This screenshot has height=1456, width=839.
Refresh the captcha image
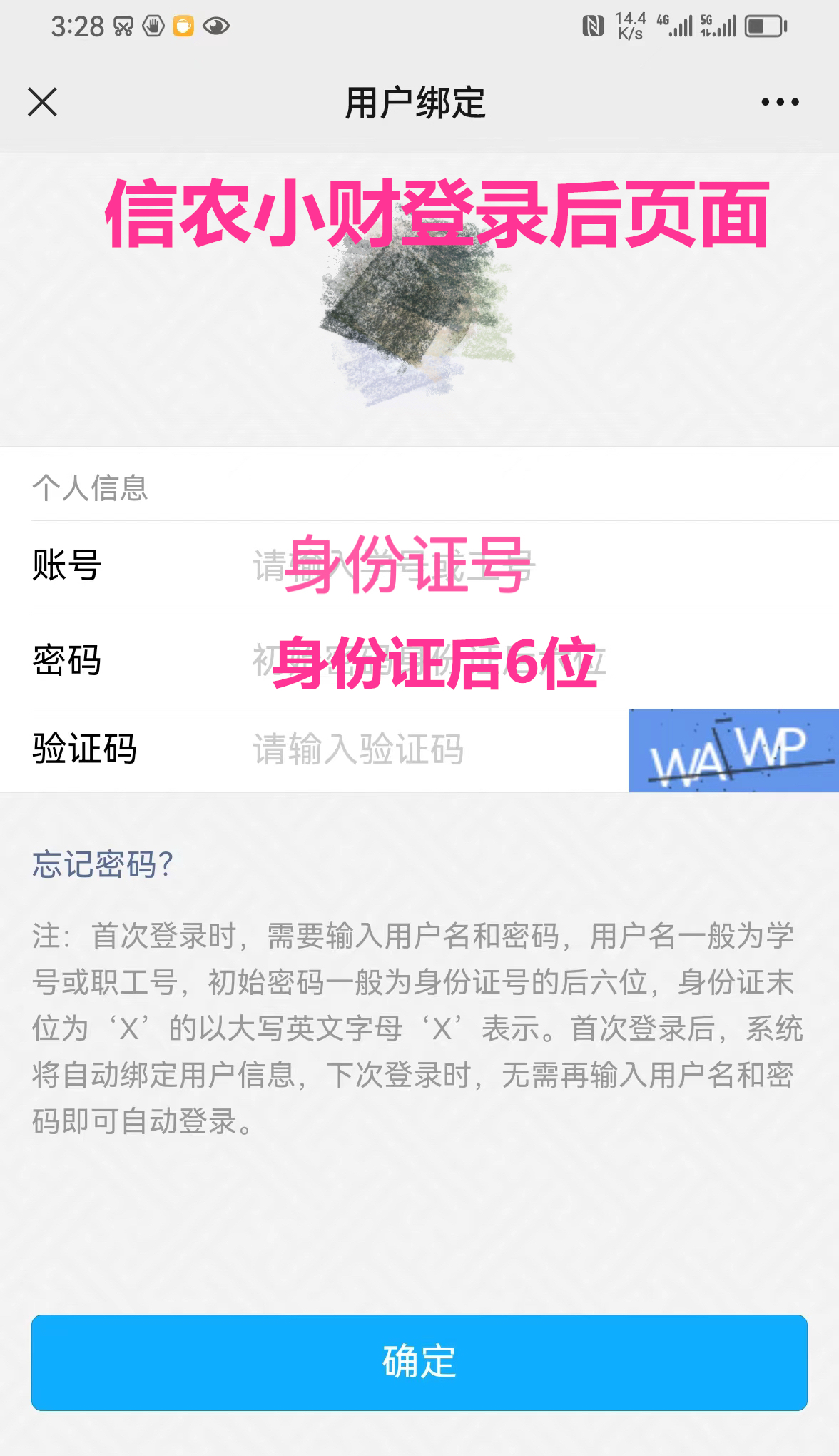coord(733,750)
